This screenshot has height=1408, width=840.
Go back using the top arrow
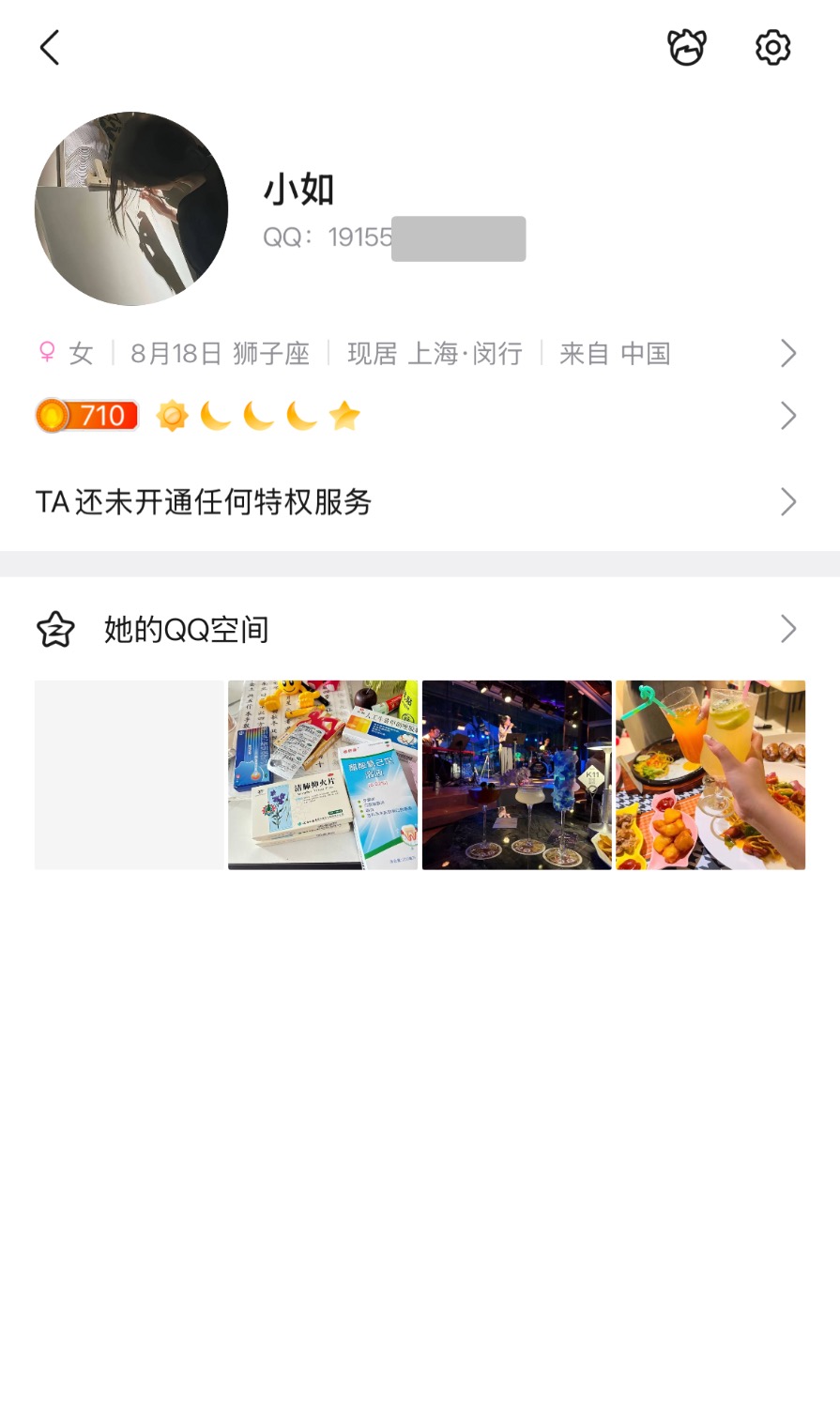pos(50,48)
